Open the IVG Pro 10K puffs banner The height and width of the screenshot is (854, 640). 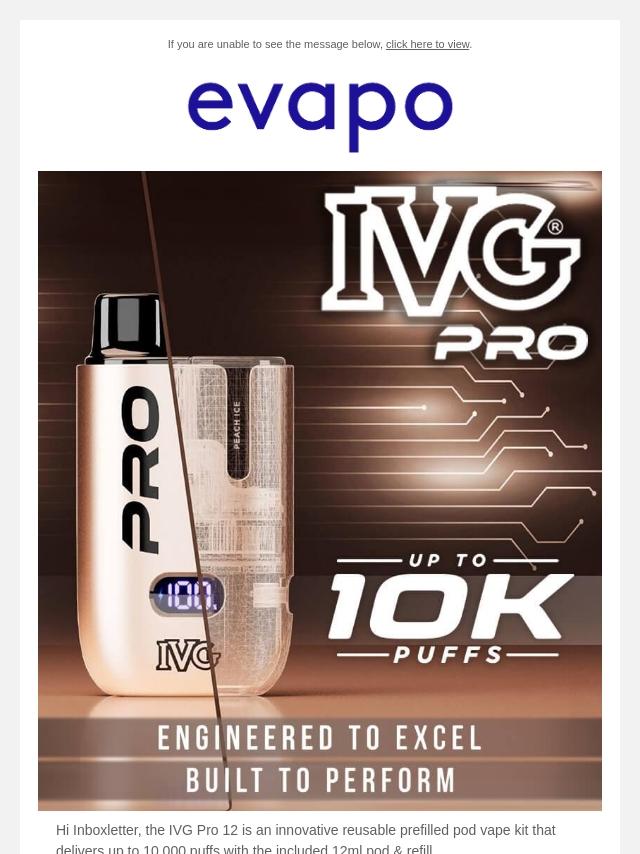[320, 491]
